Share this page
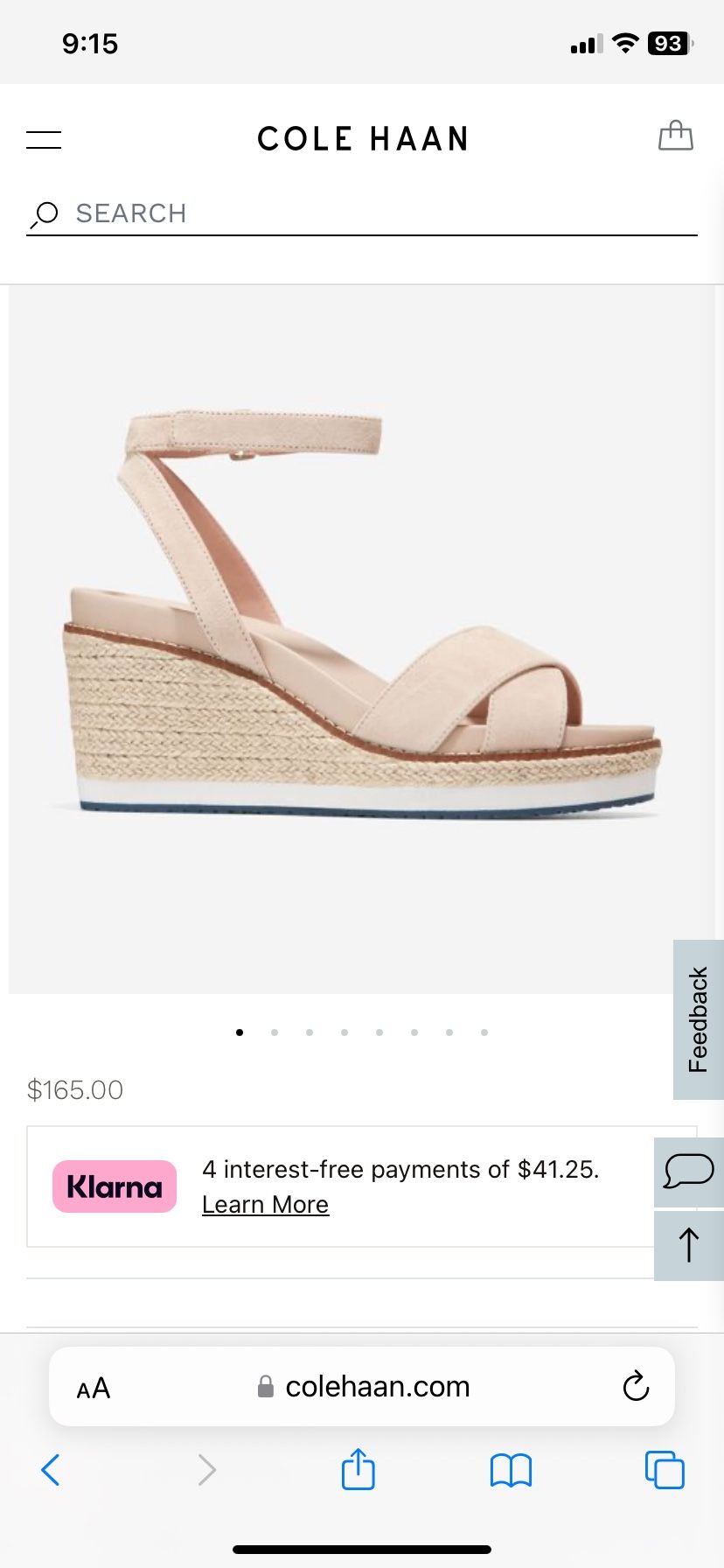Image resolution: width=724 pixels, height=1568 pixels. [x=358, y=1469]
